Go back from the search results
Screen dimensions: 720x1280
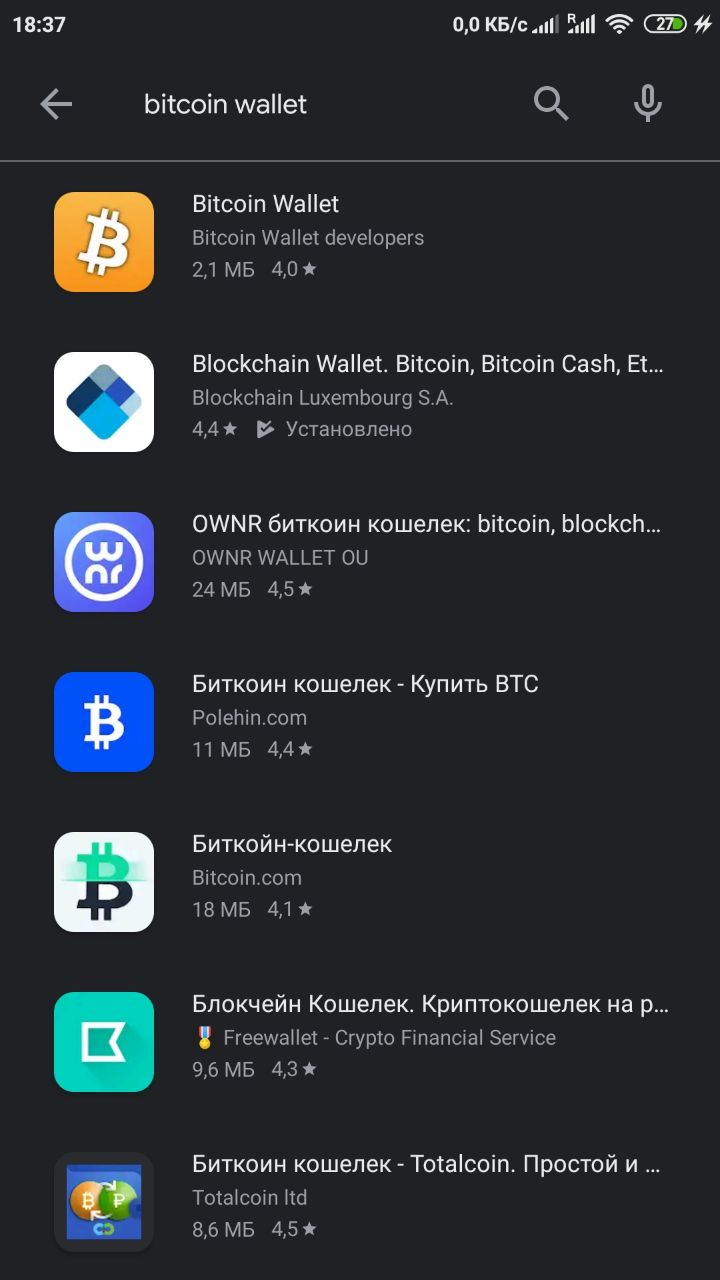(56, 104)
